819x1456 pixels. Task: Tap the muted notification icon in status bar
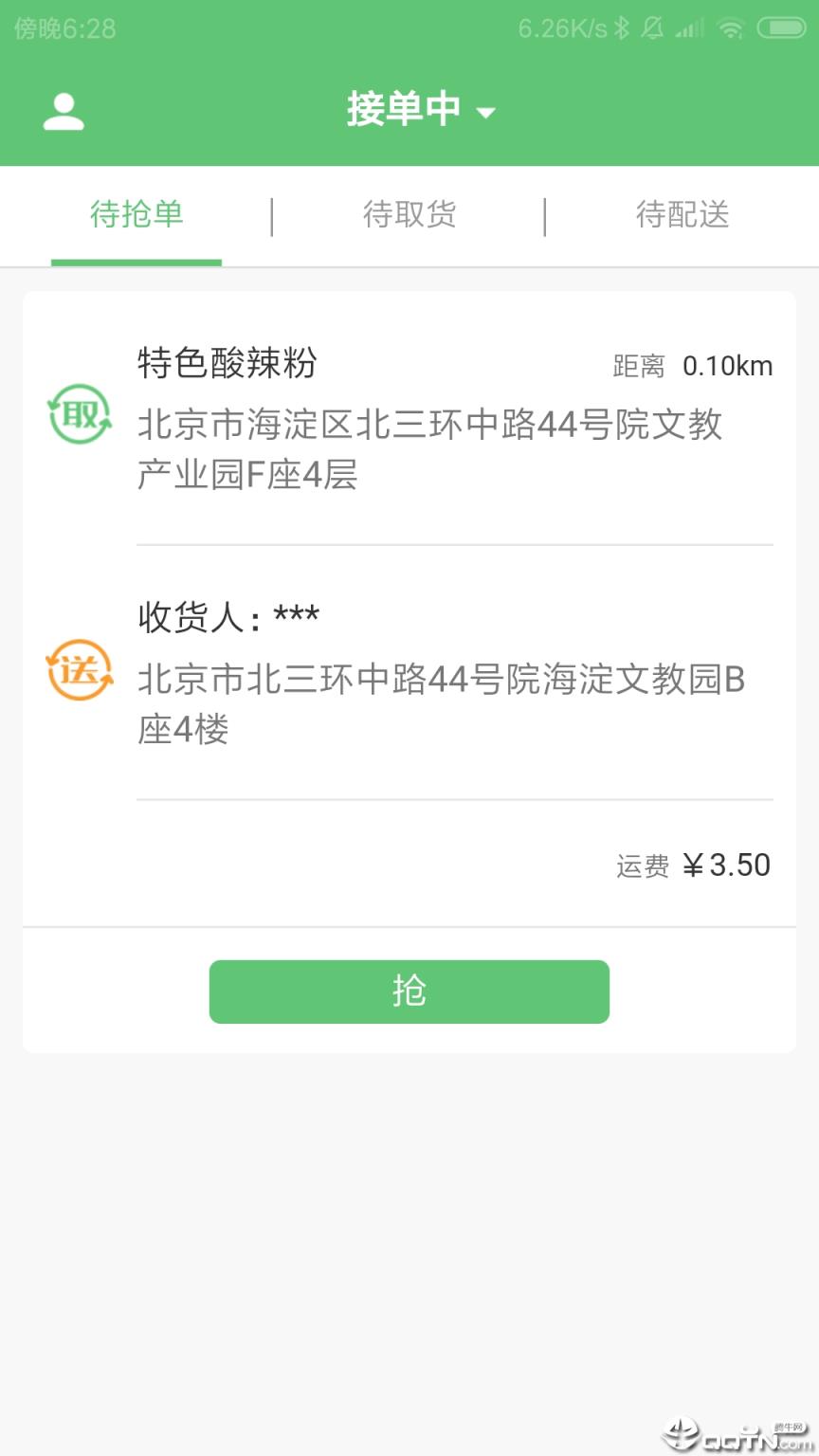pyautogui.click(x=653, y=28)
